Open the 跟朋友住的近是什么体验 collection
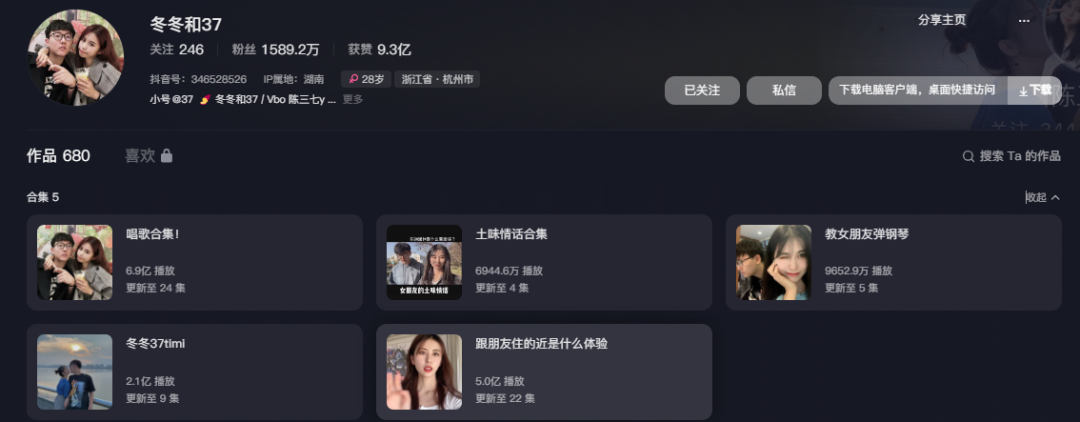This screenshot has height=422, width=1080. click(543, 372)
